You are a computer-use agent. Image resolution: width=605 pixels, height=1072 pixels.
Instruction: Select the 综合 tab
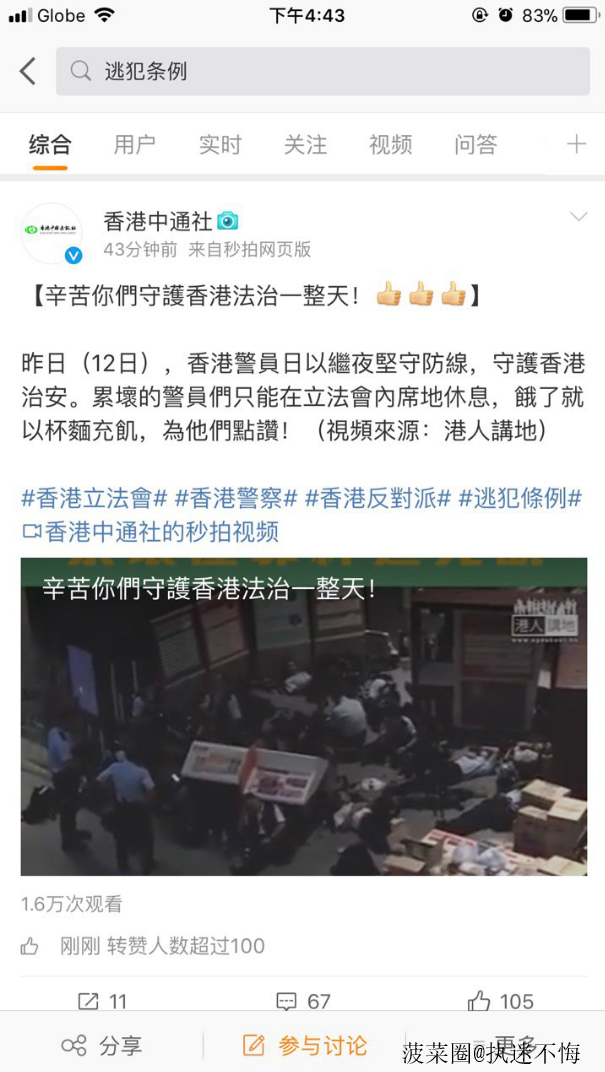pyautogui.click(x=50, y=145)
